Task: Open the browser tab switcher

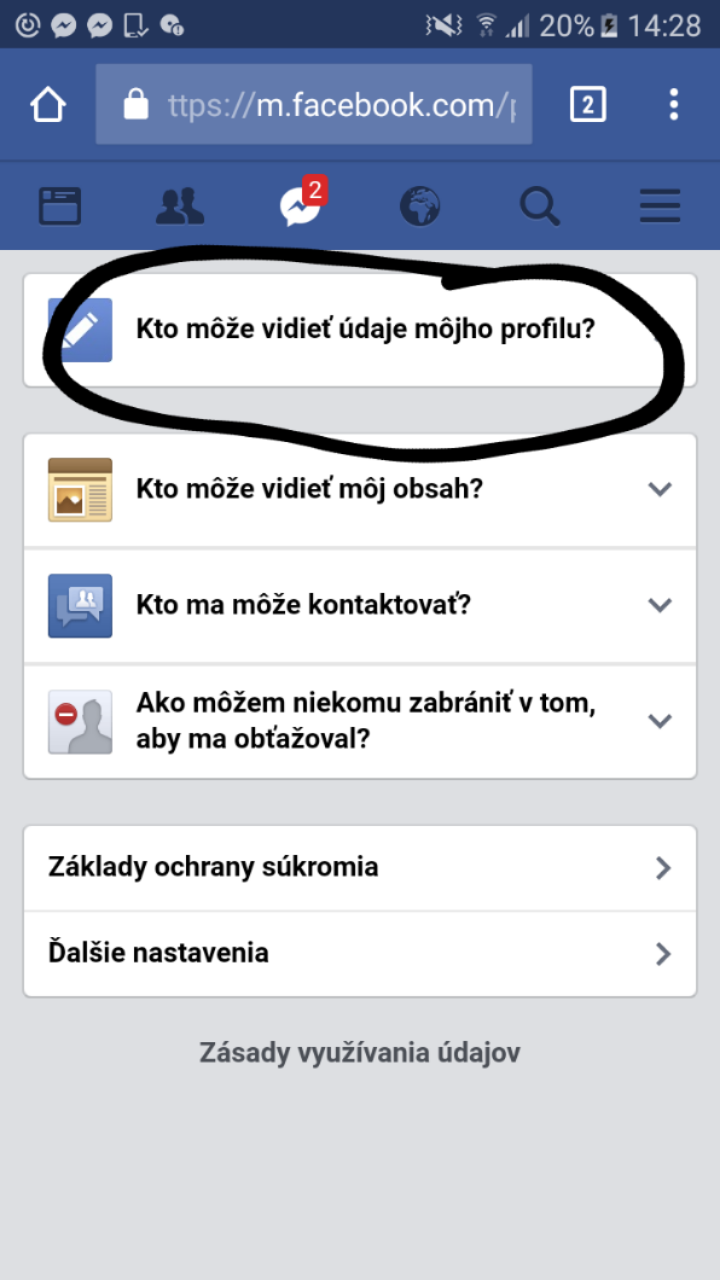Action: point(588,104)
